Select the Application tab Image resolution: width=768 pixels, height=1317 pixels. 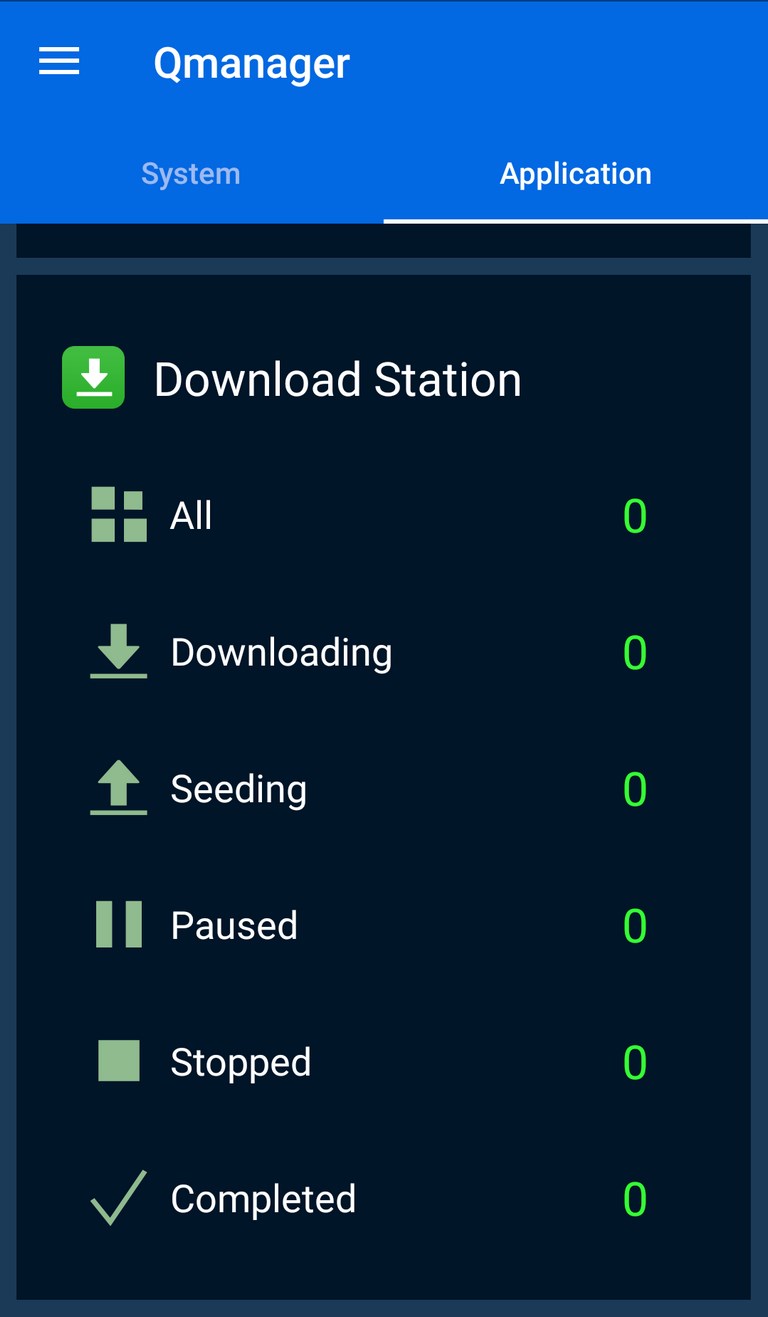point(576,174)
